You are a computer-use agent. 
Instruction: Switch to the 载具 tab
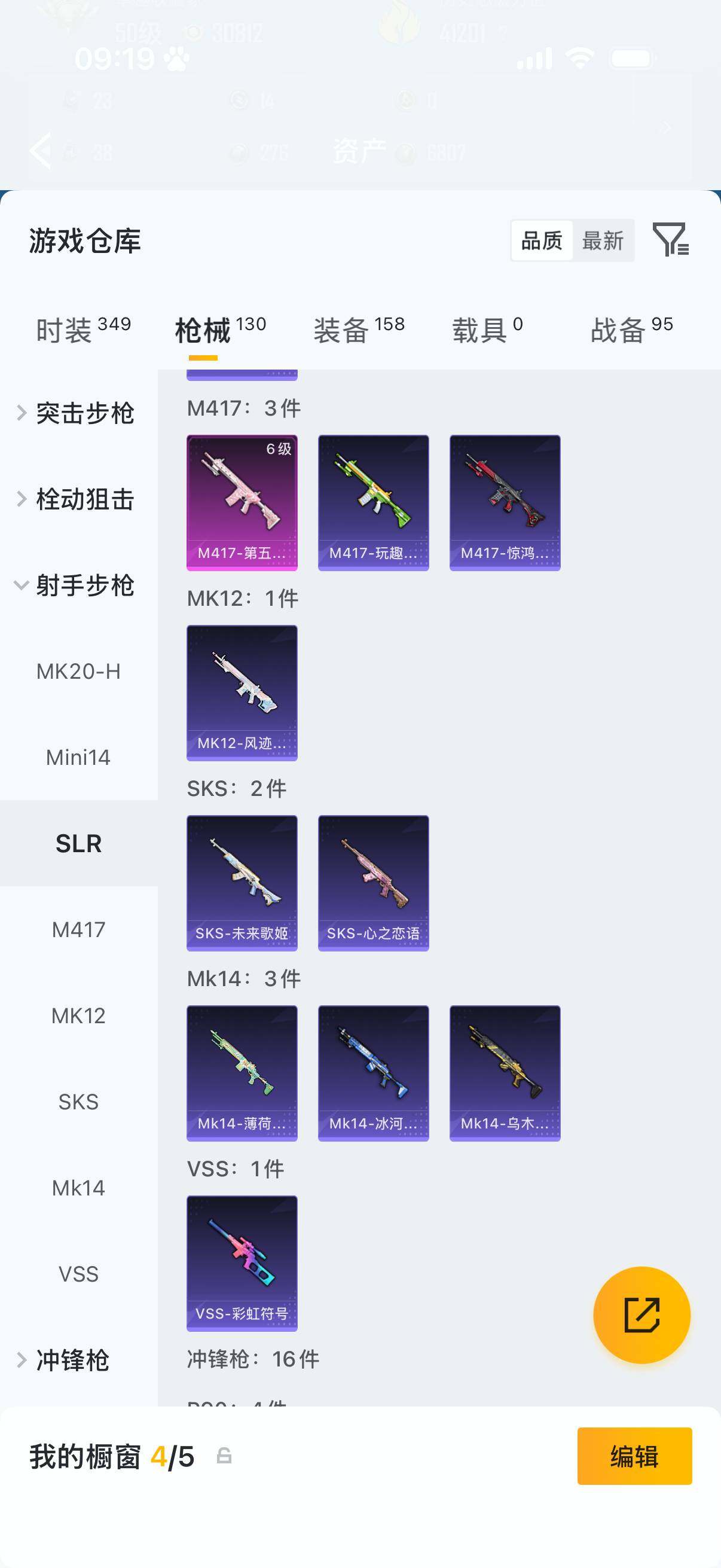(487, 330)
